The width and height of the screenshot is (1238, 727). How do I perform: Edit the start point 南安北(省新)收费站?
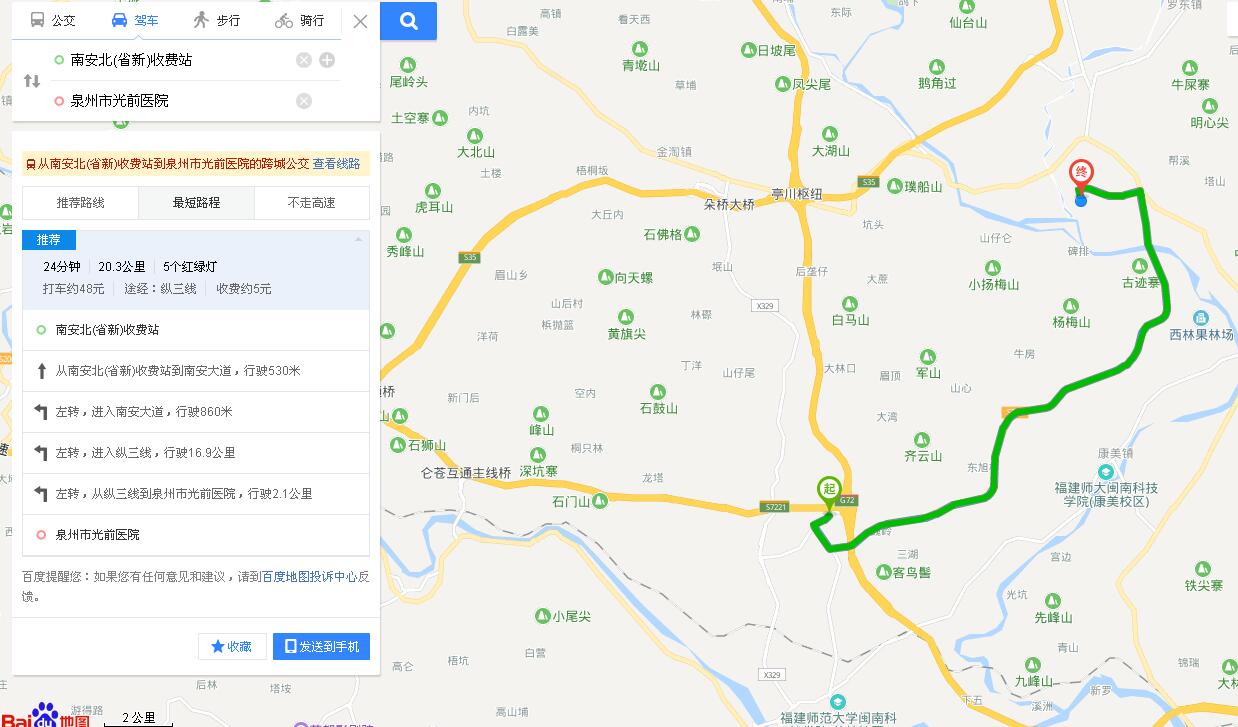170,60
